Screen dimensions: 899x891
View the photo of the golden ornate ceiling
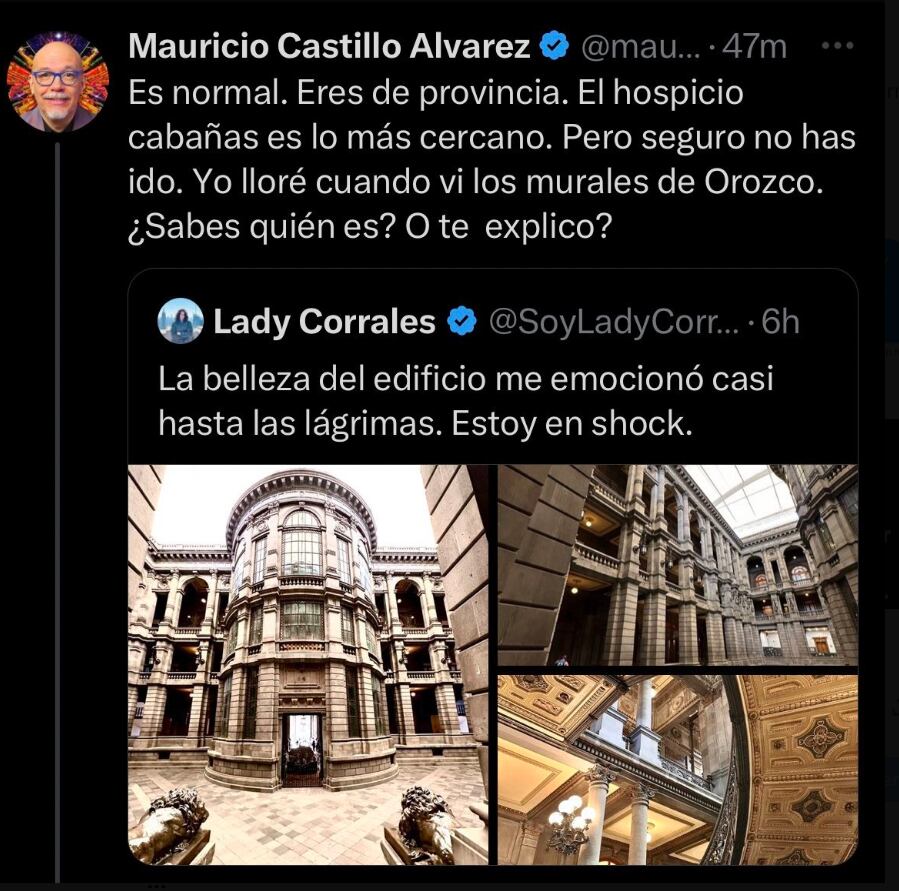[677, 769]
